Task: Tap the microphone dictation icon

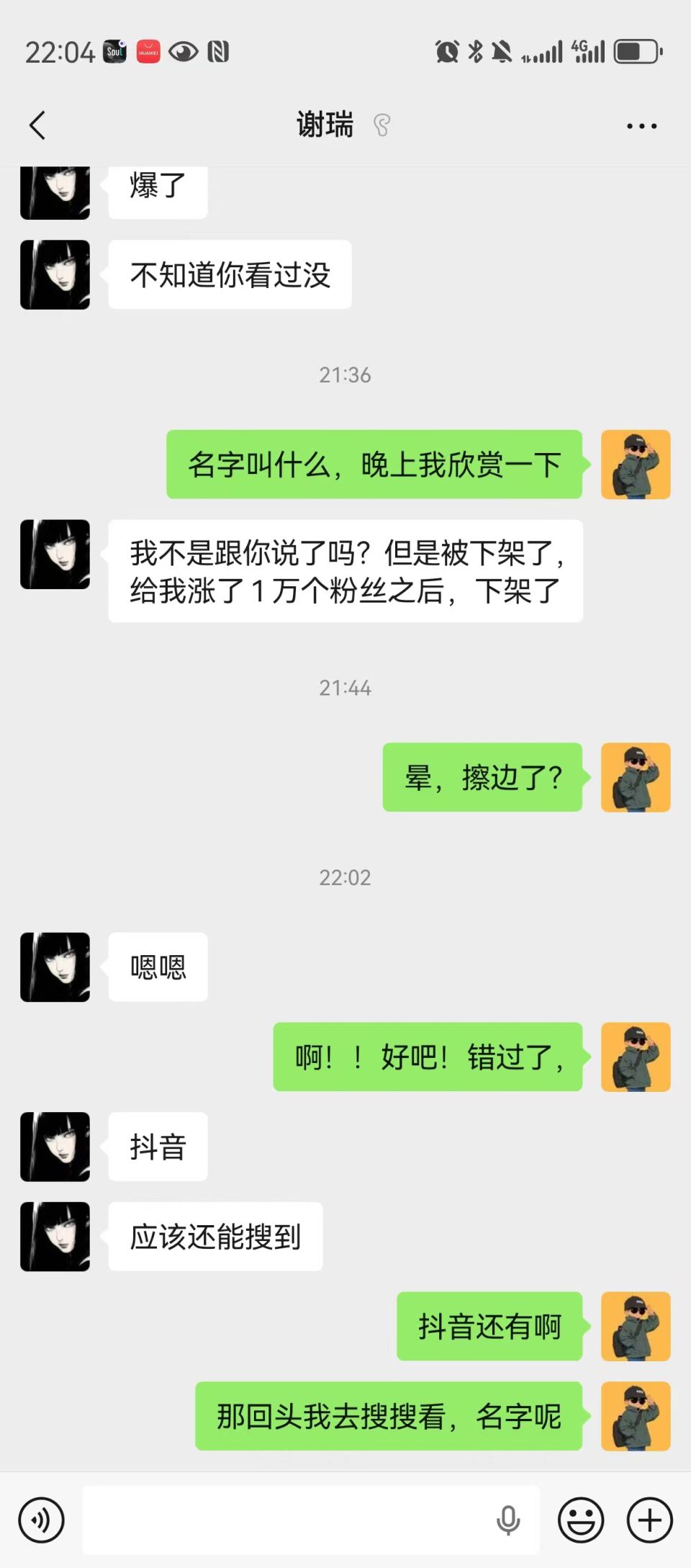Action: (x=508, y=1520)
